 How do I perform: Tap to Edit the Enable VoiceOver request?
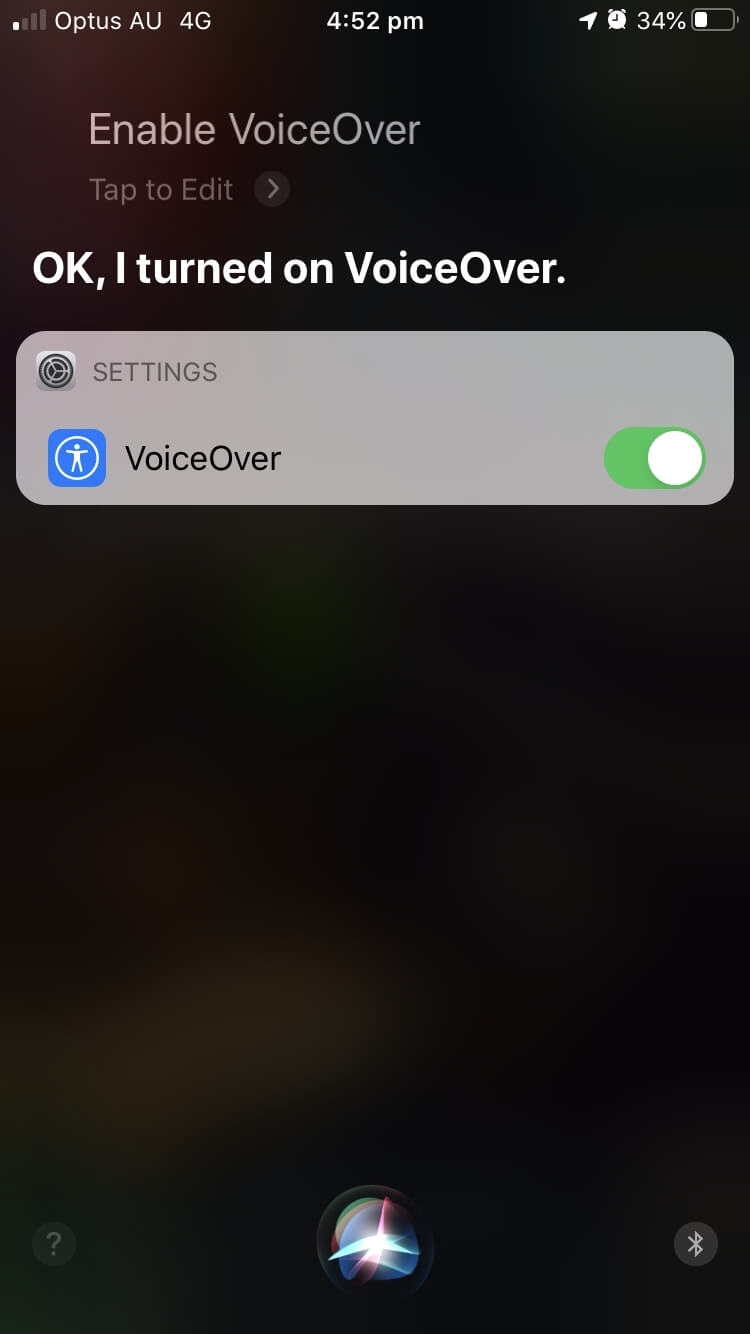click(188, 189)
